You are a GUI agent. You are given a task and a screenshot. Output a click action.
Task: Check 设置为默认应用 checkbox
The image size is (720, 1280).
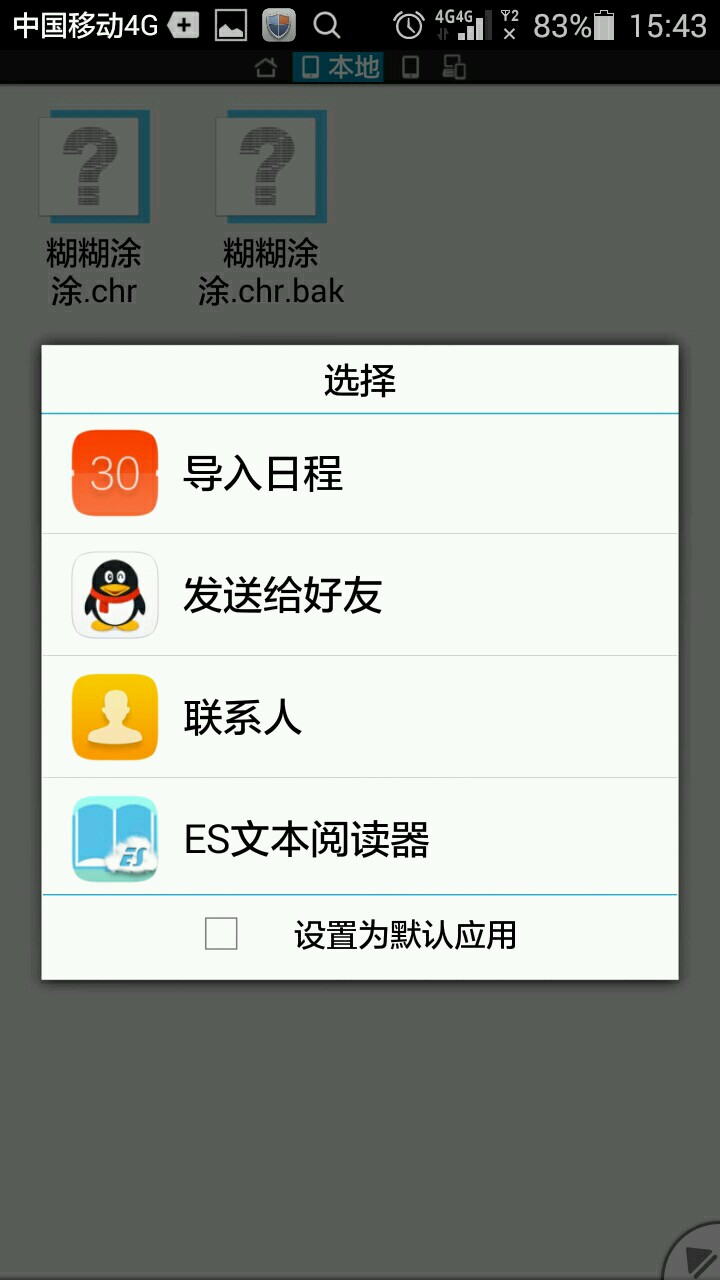coord(221,934)
